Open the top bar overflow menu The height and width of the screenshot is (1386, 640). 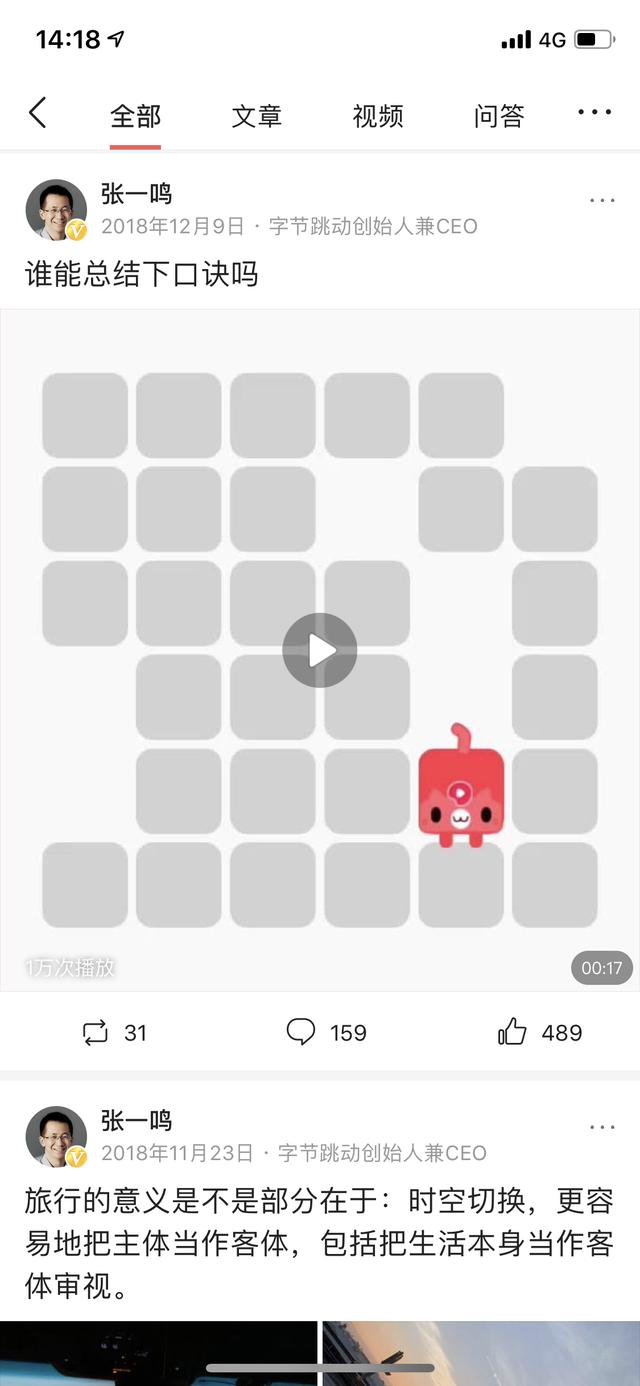[594, 112]
